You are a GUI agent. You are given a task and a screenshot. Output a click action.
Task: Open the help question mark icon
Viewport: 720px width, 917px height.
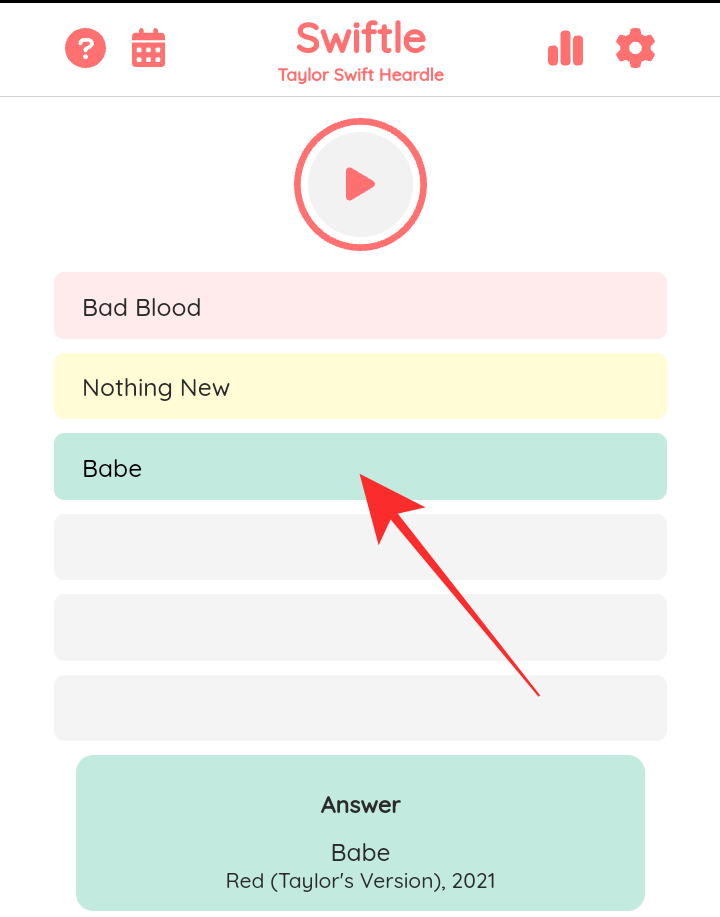(85, 47)
